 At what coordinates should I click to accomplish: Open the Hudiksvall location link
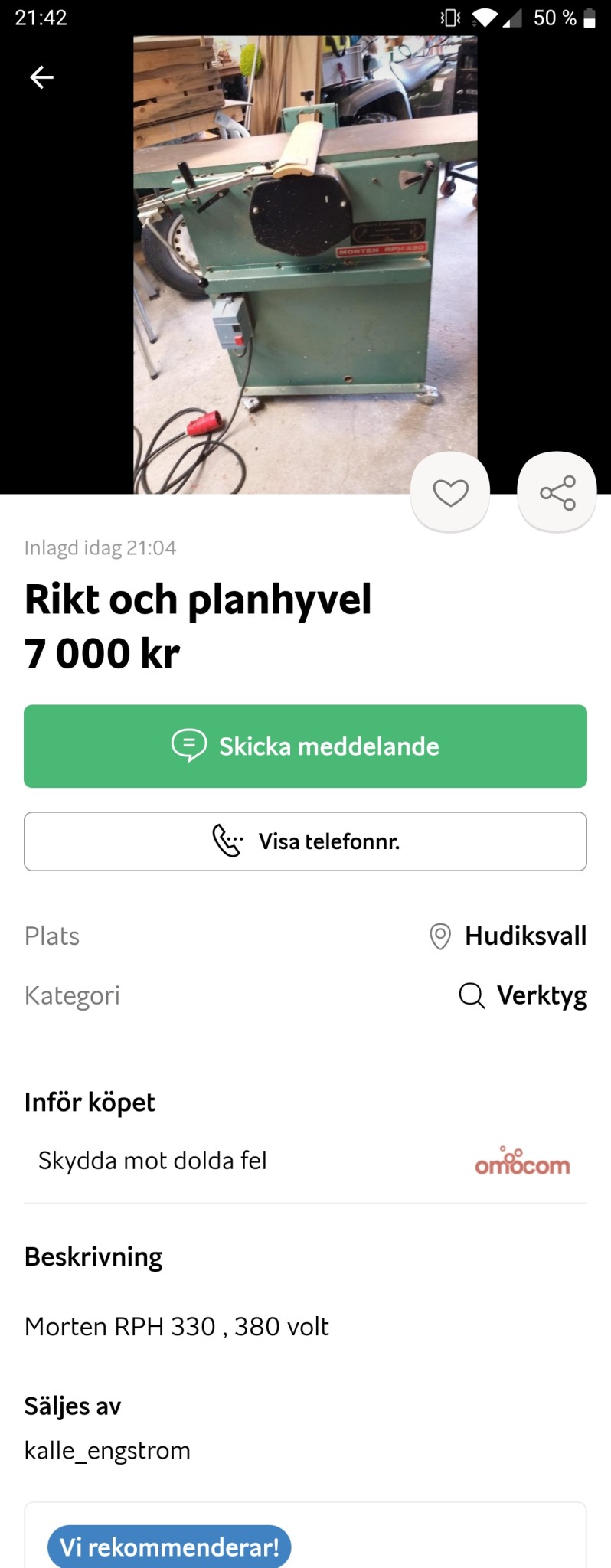click(524, 936)
